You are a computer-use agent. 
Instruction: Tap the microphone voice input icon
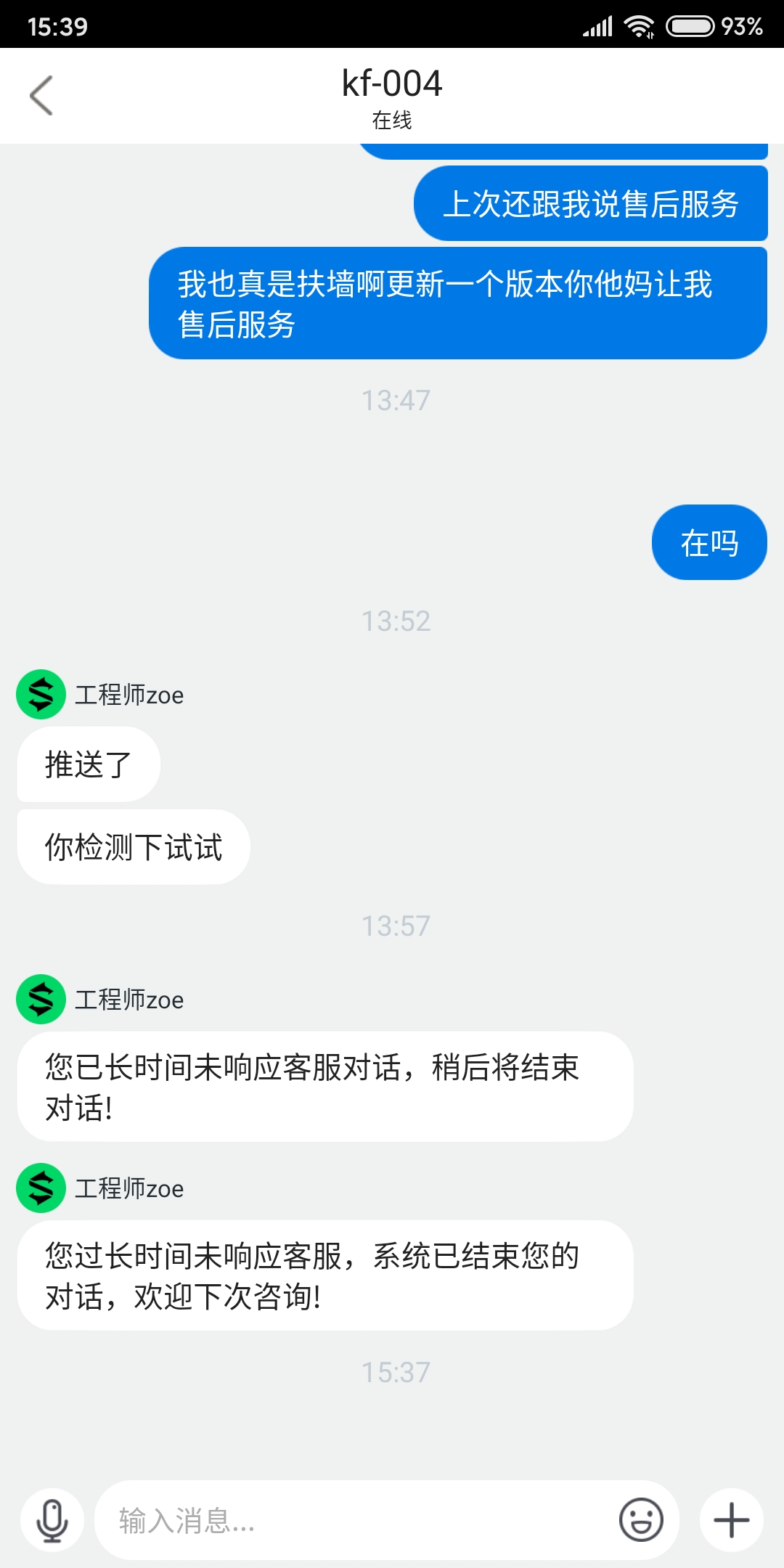tap(52, 1520)
